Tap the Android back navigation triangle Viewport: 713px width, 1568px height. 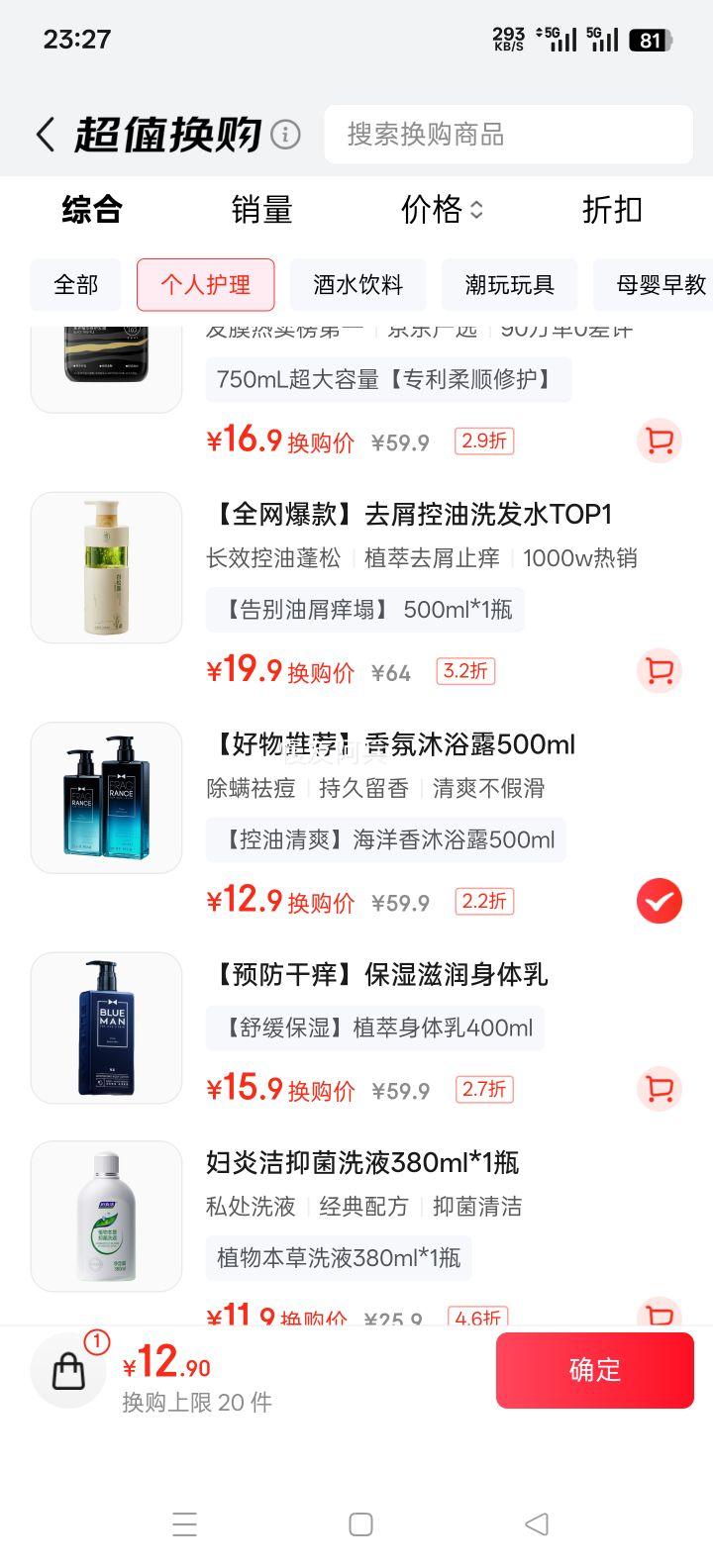point(536,1525)
